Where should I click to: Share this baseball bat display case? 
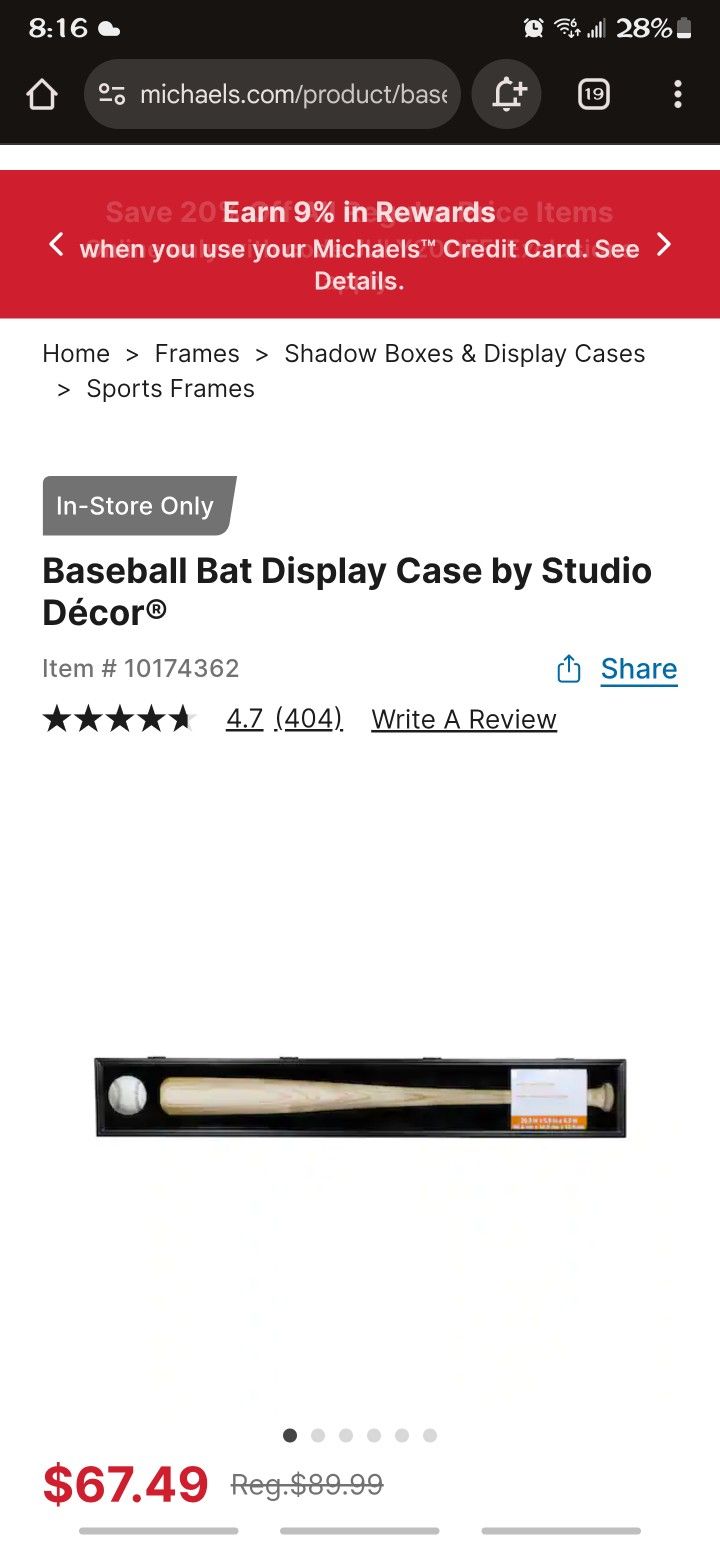click(617, 669)
